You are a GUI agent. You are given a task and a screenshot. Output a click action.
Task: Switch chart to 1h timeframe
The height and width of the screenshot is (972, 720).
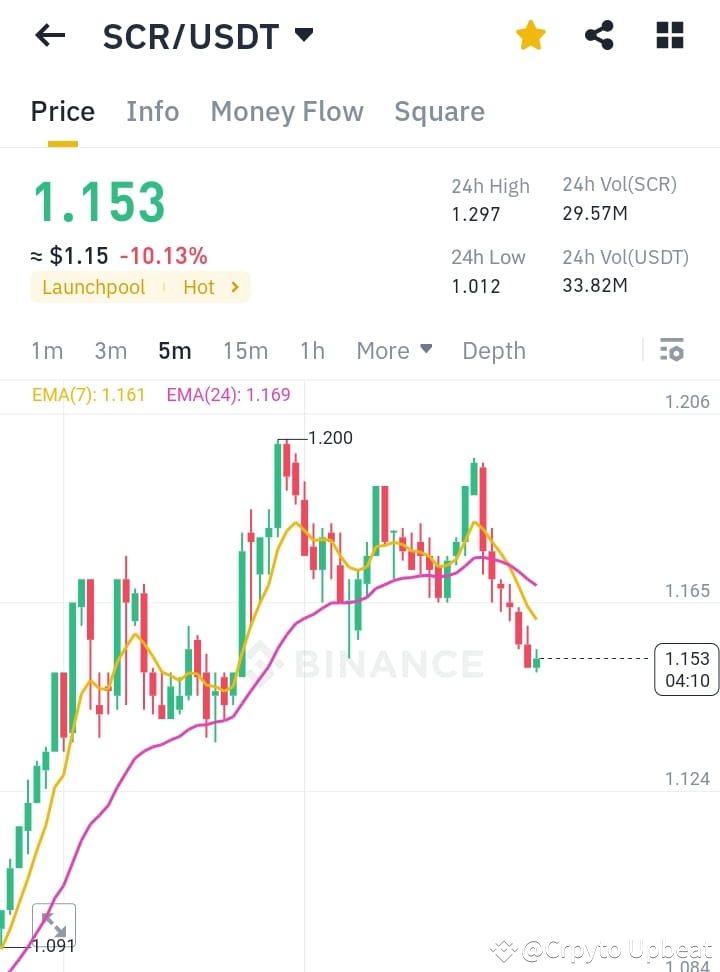(312, 350)
